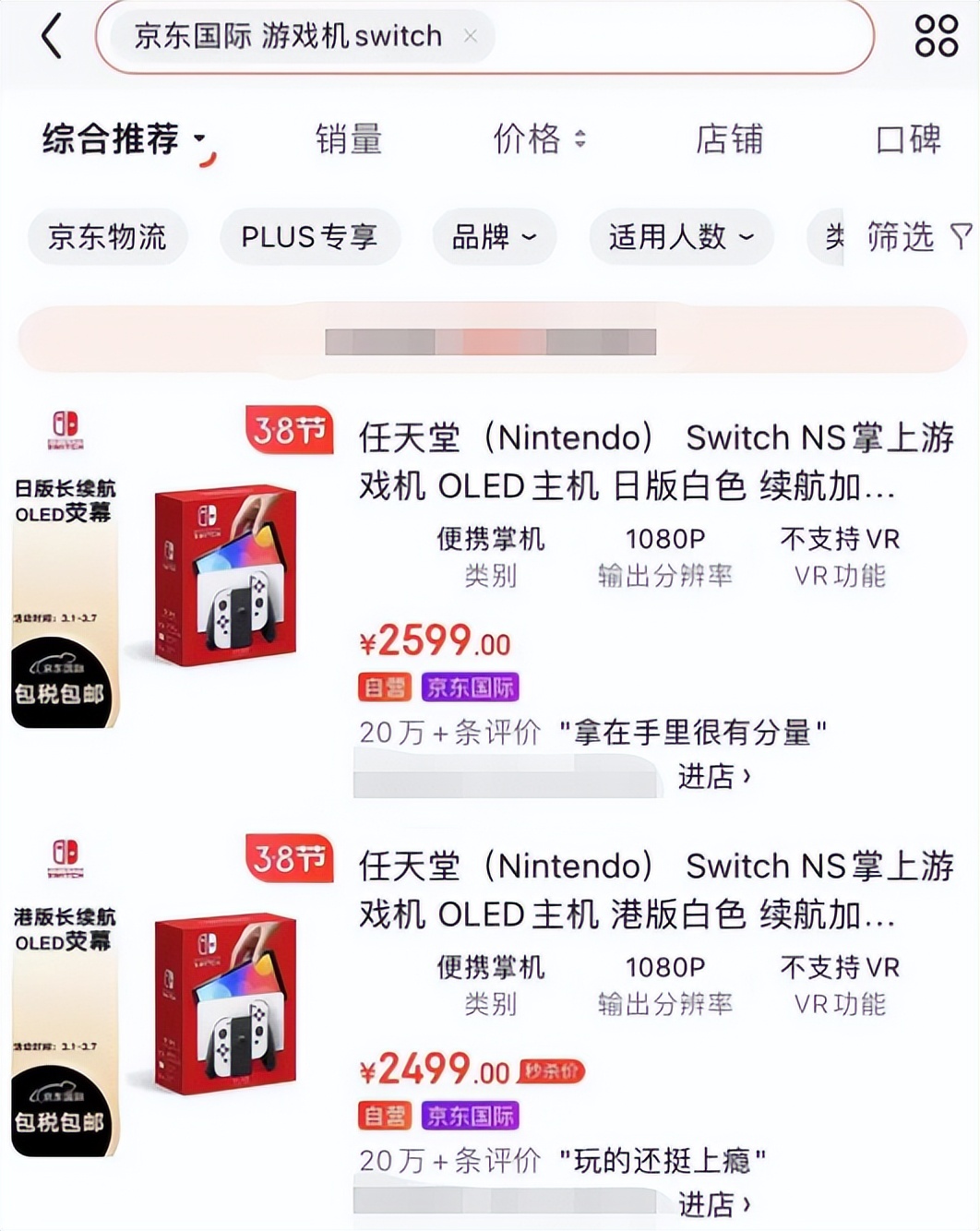Select the 口碑 reputation sorting tab
The width and height of the screenshot is (980, 1231).
[908, 140]
